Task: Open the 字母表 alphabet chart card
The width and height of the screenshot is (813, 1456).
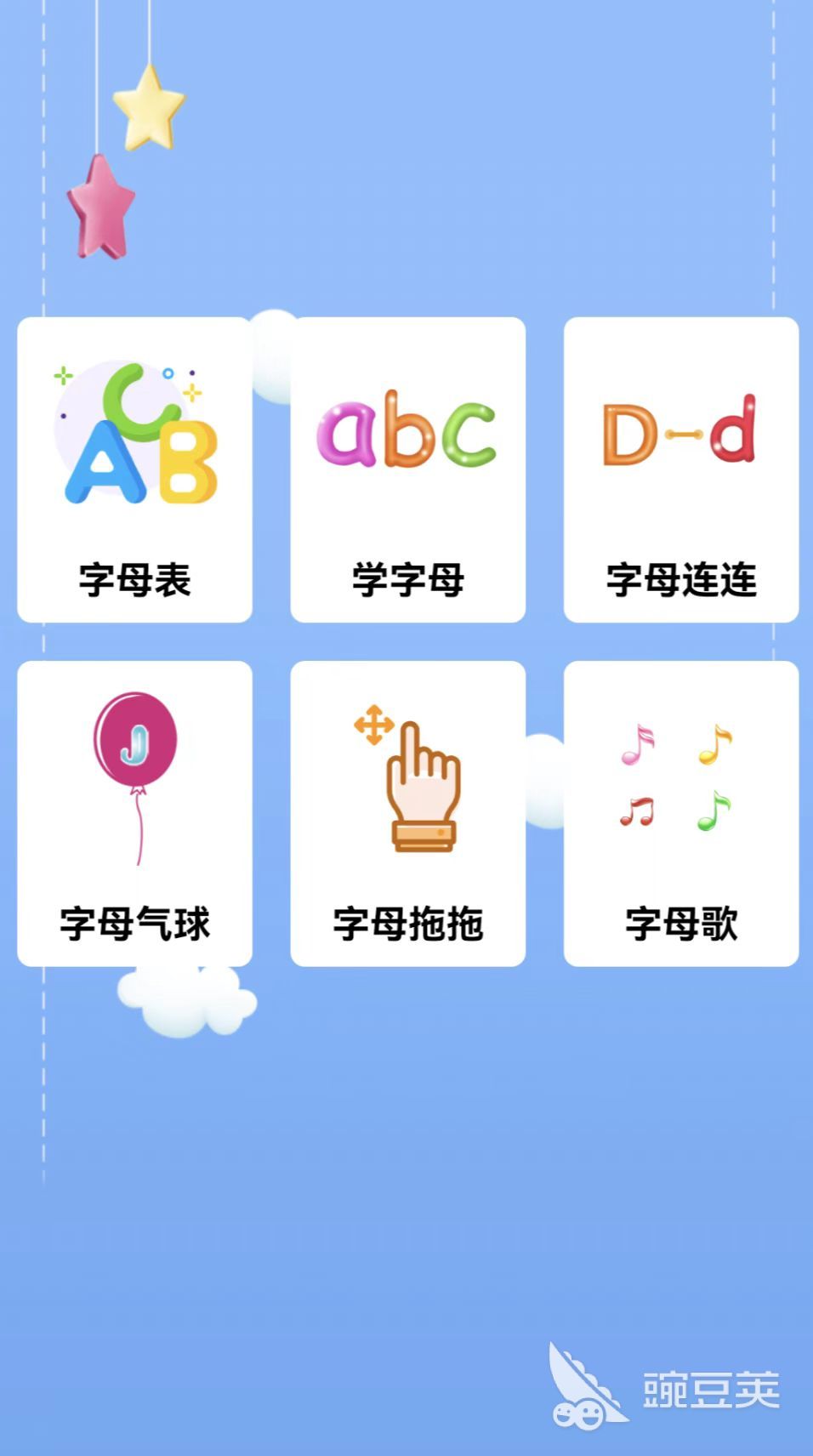Action: click(x=134, y=469)
